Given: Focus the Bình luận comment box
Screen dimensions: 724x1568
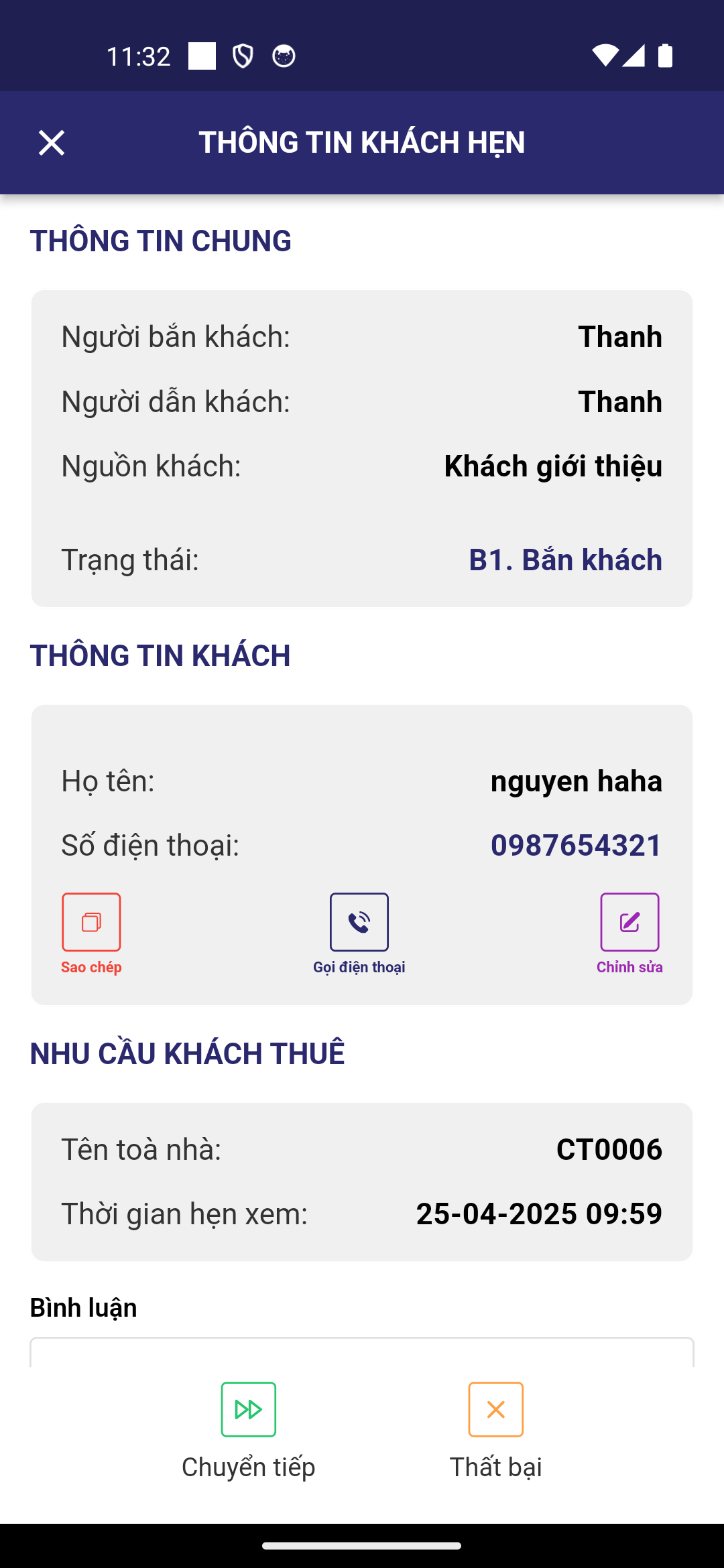Looking at the screenshot, I should click(362, 1352).
